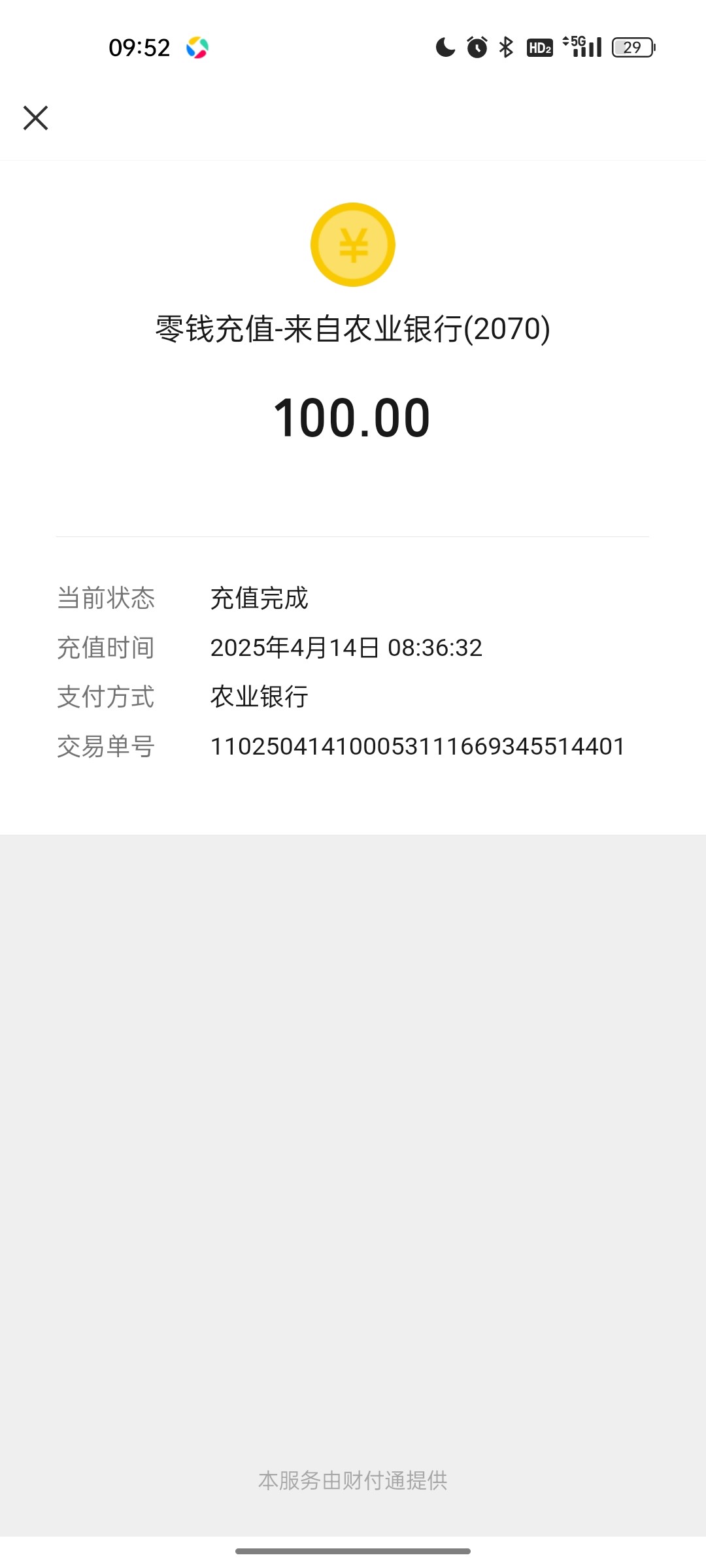The width and height of the screenshot is (706, 1568).
Task: Close the recharge details page
Action: [36, 118]
